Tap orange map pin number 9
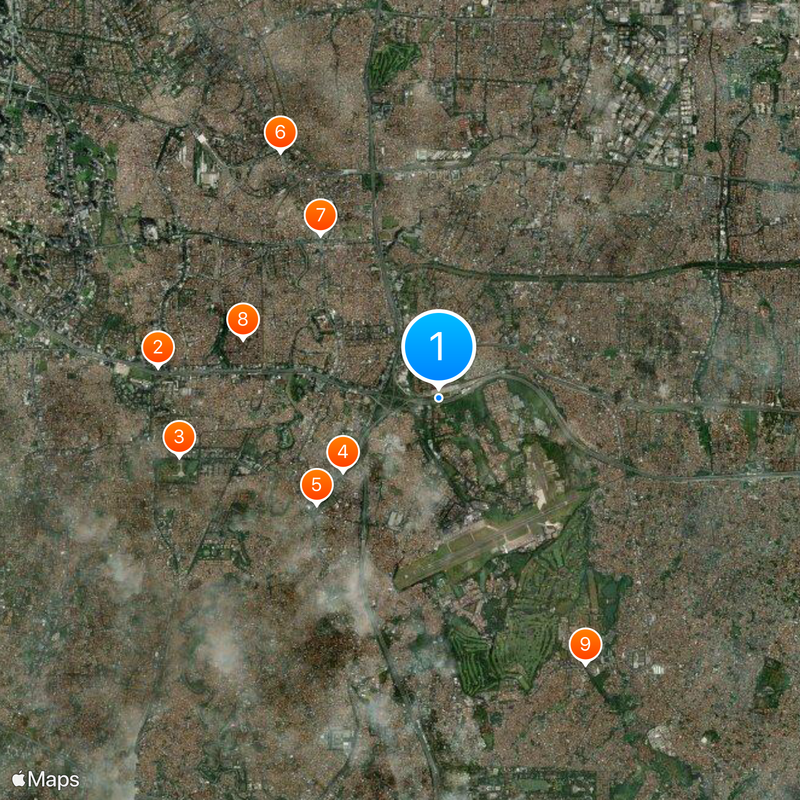800x800 pixels. (x=585, y=644)
